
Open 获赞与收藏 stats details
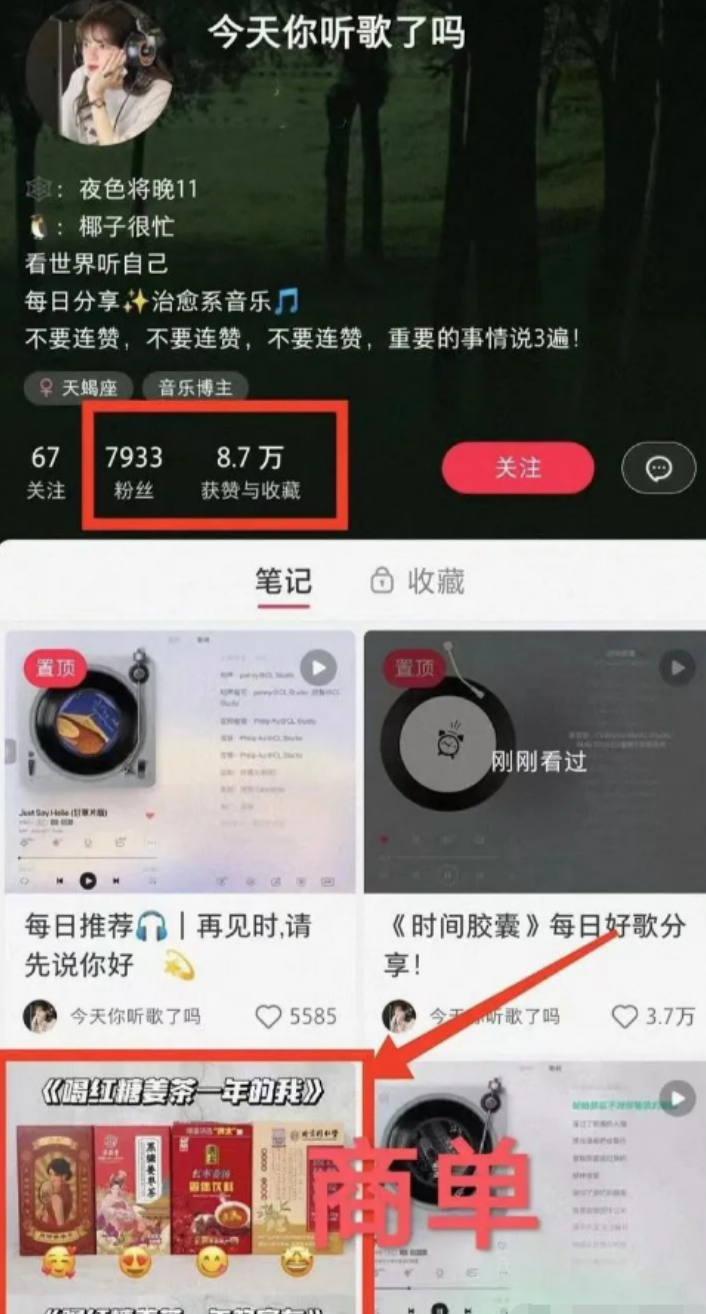click(x=250, y=472)
